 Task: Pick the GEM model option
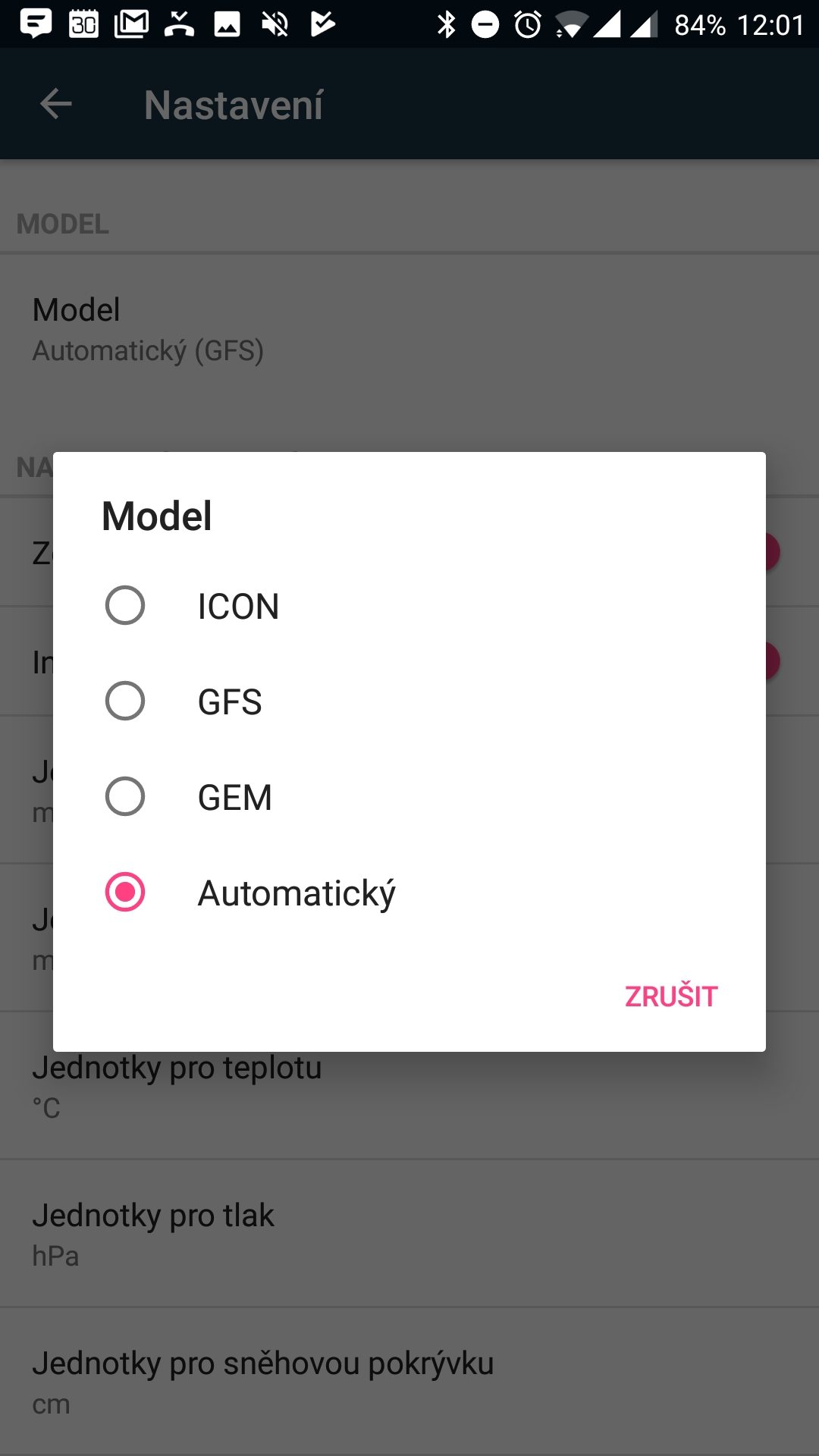[x=409, y=797]
